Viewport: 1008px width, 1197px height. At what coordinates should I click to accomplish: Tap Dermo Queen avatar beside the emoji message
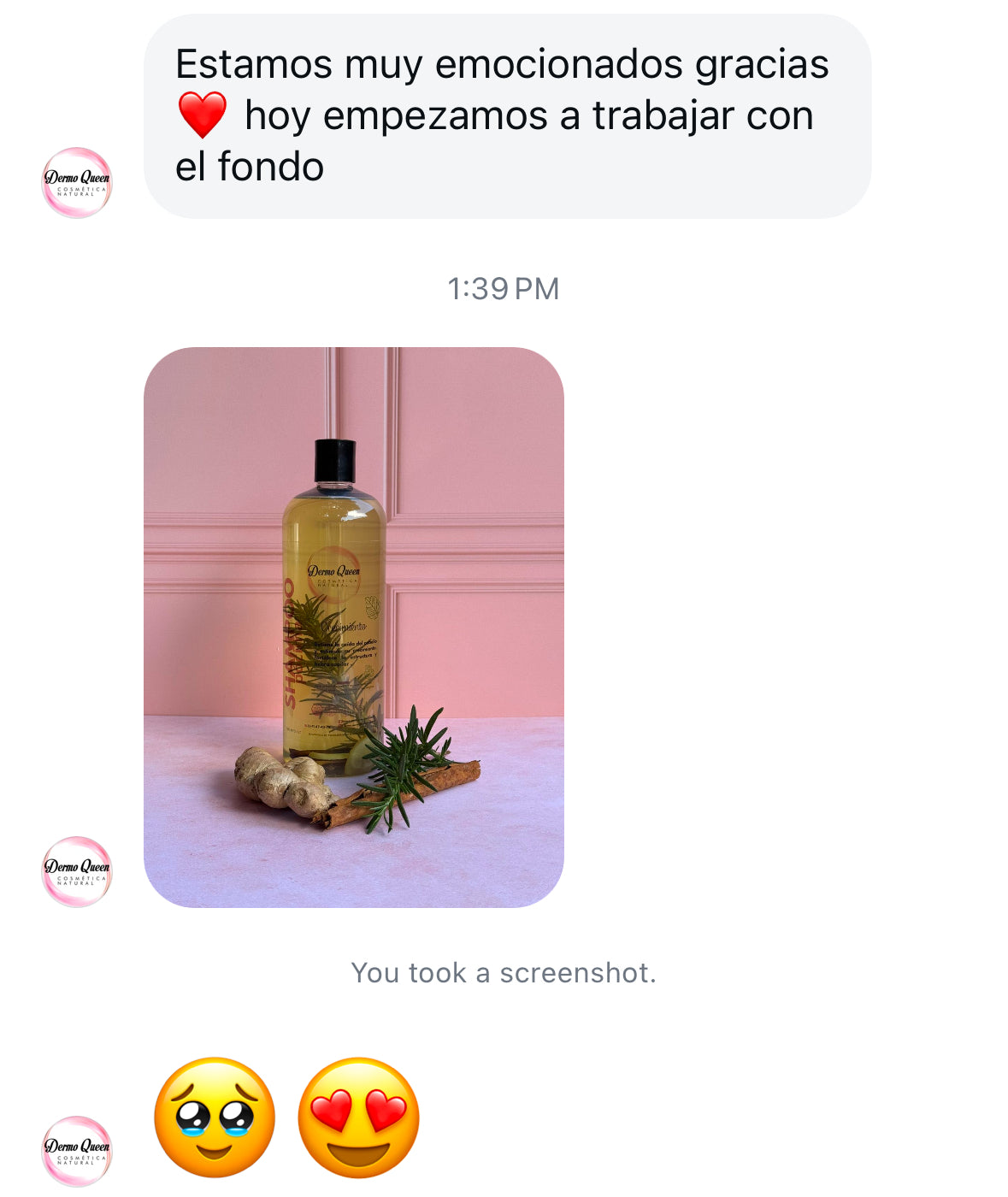(x=77, y=1150)
